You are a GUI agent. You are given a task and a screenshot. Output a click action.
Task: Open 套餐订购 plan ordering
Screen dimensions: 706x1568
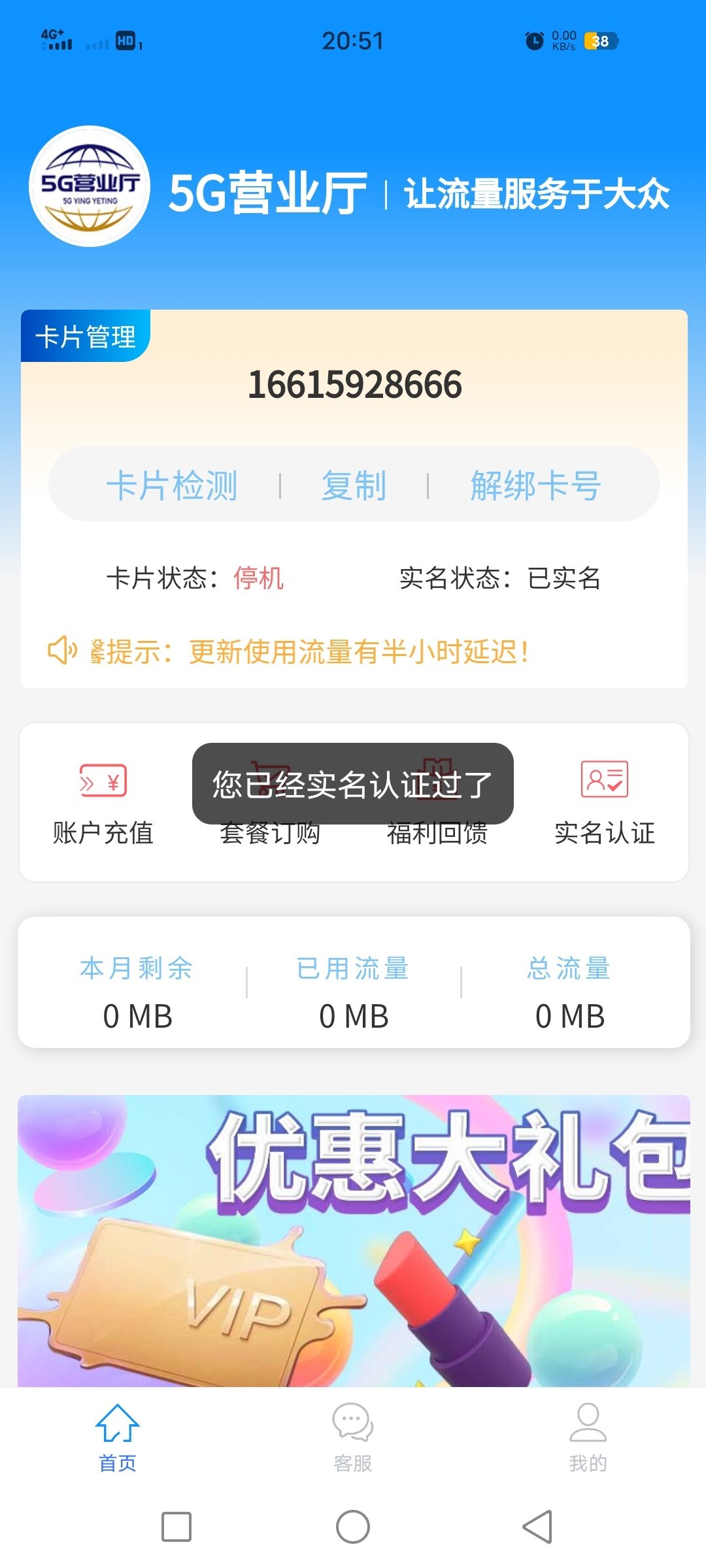(270, 833)
